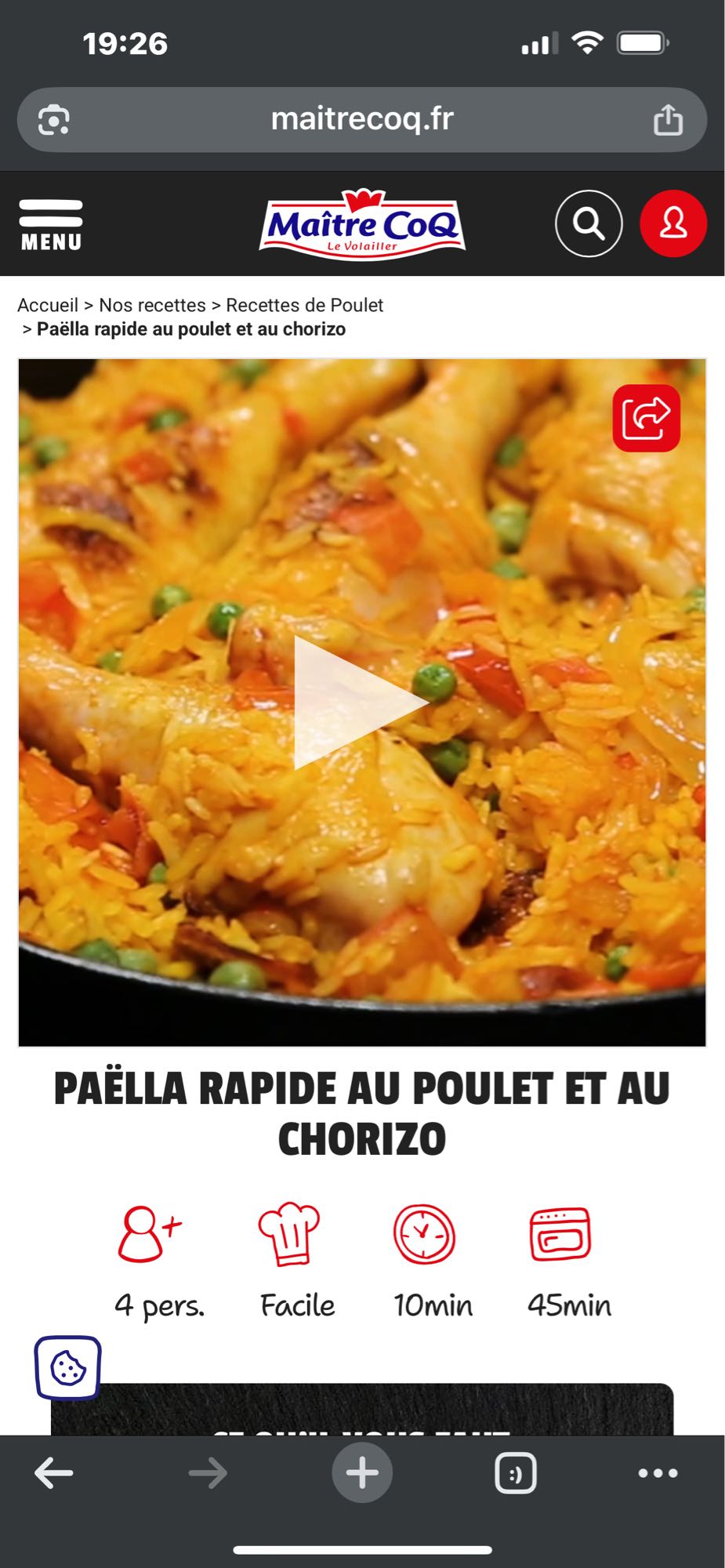The image size is (725, 1568).
Task: Tap the address bar showing maitrecoq.fr
Action: click(362, 119)
